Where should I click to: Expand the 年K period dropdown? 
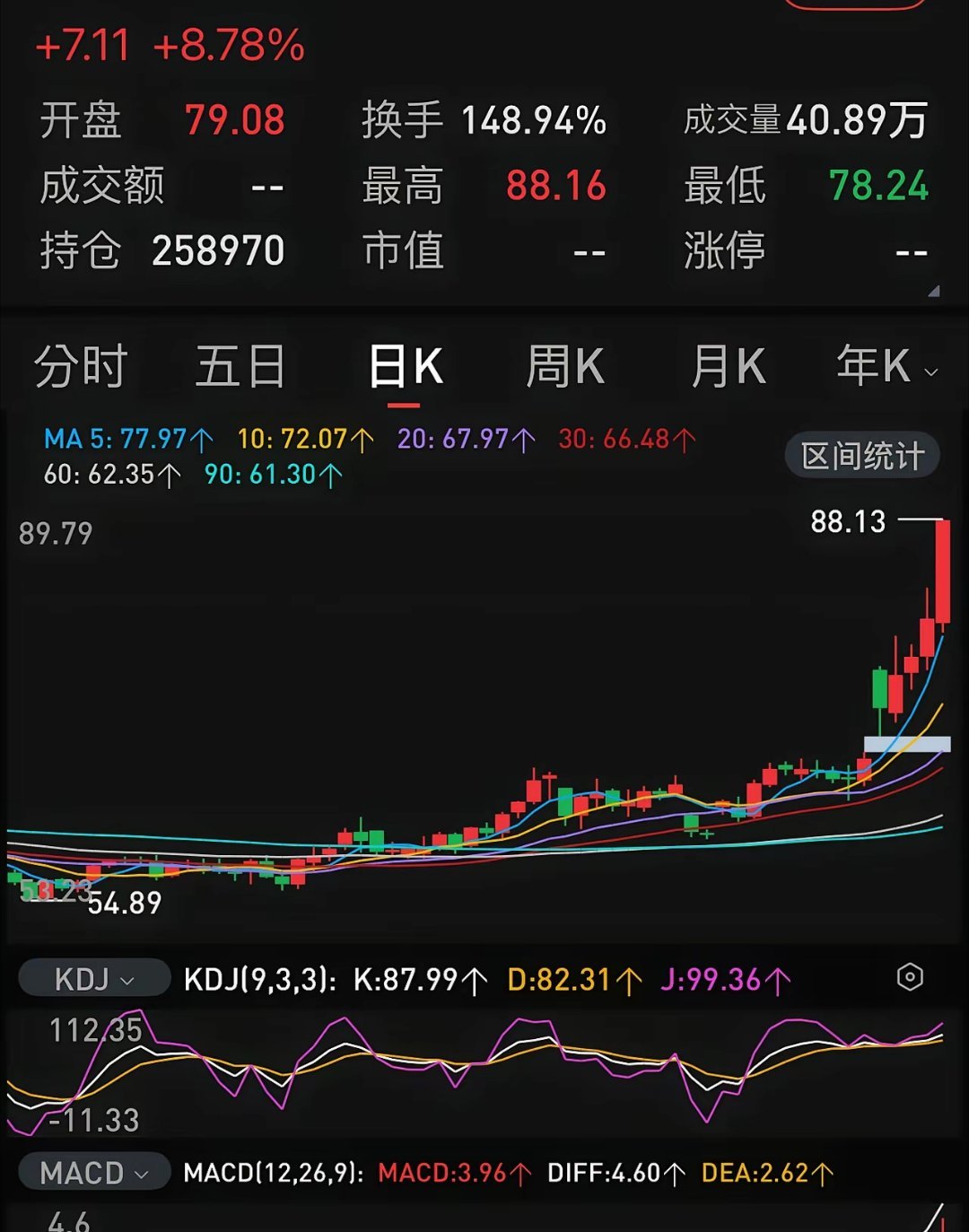pyautogui.click(x=886, y=367)
